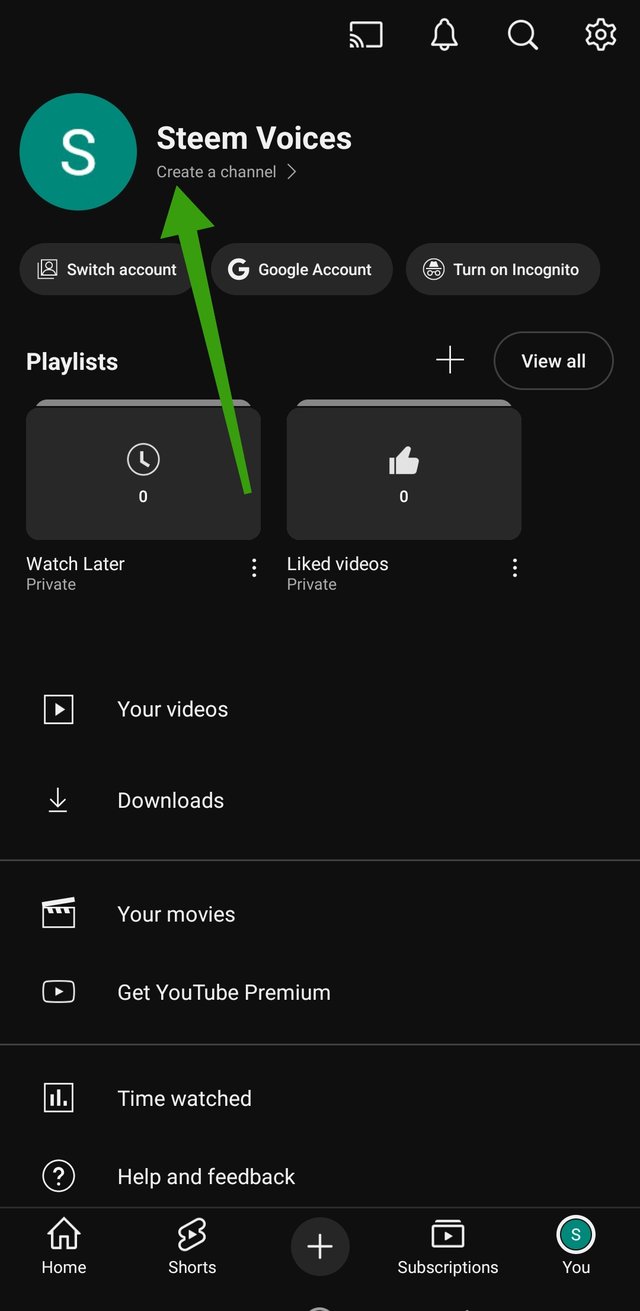
Task: Open the search icon
Action: (522, 36)
